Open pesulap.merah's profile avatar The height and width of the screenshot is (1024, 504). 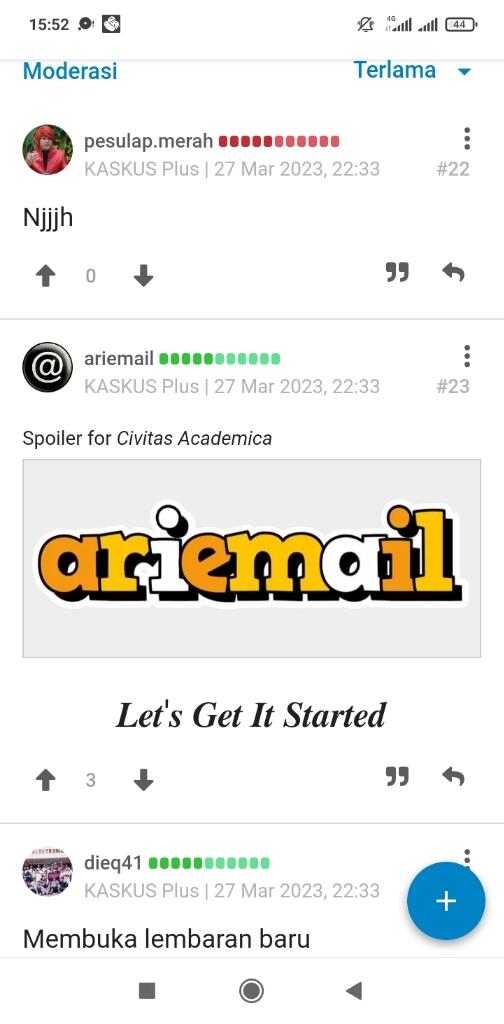tap(48, 150)
